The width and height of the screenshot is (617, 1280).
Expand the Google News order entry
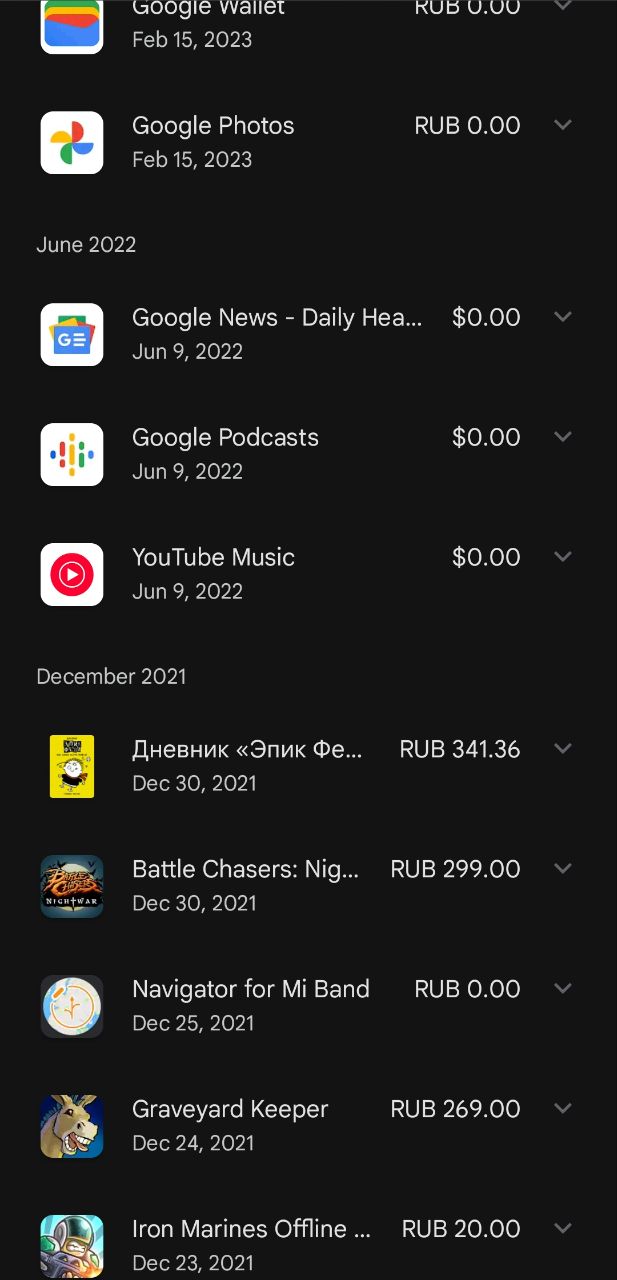pyautogui.click(x=563, y=317)
